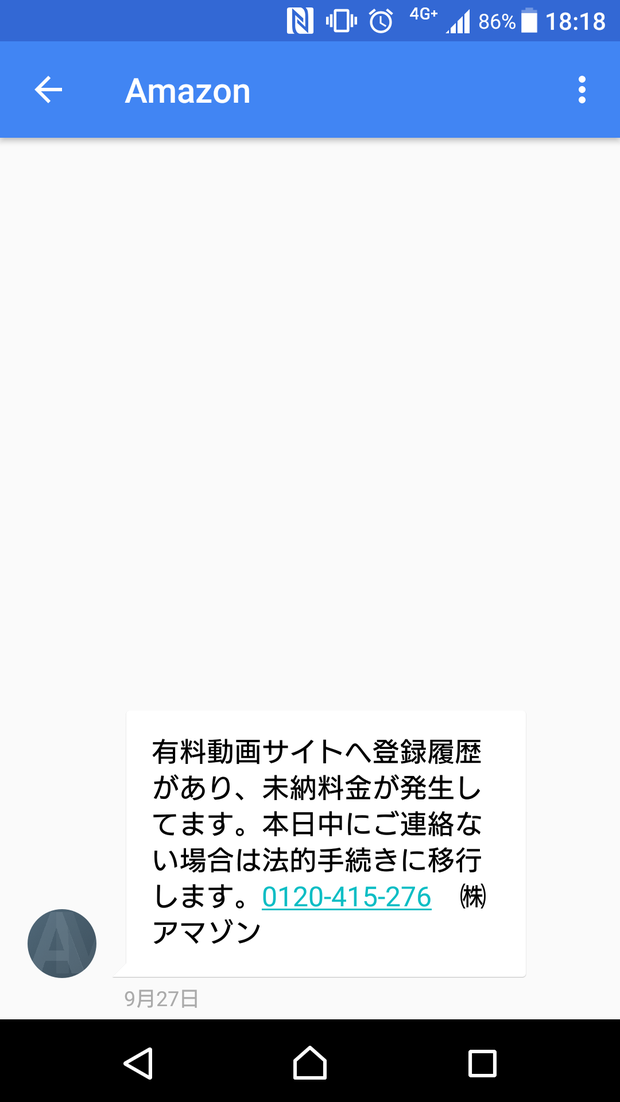Open the sender's avatar with letter A

[62, 943]
